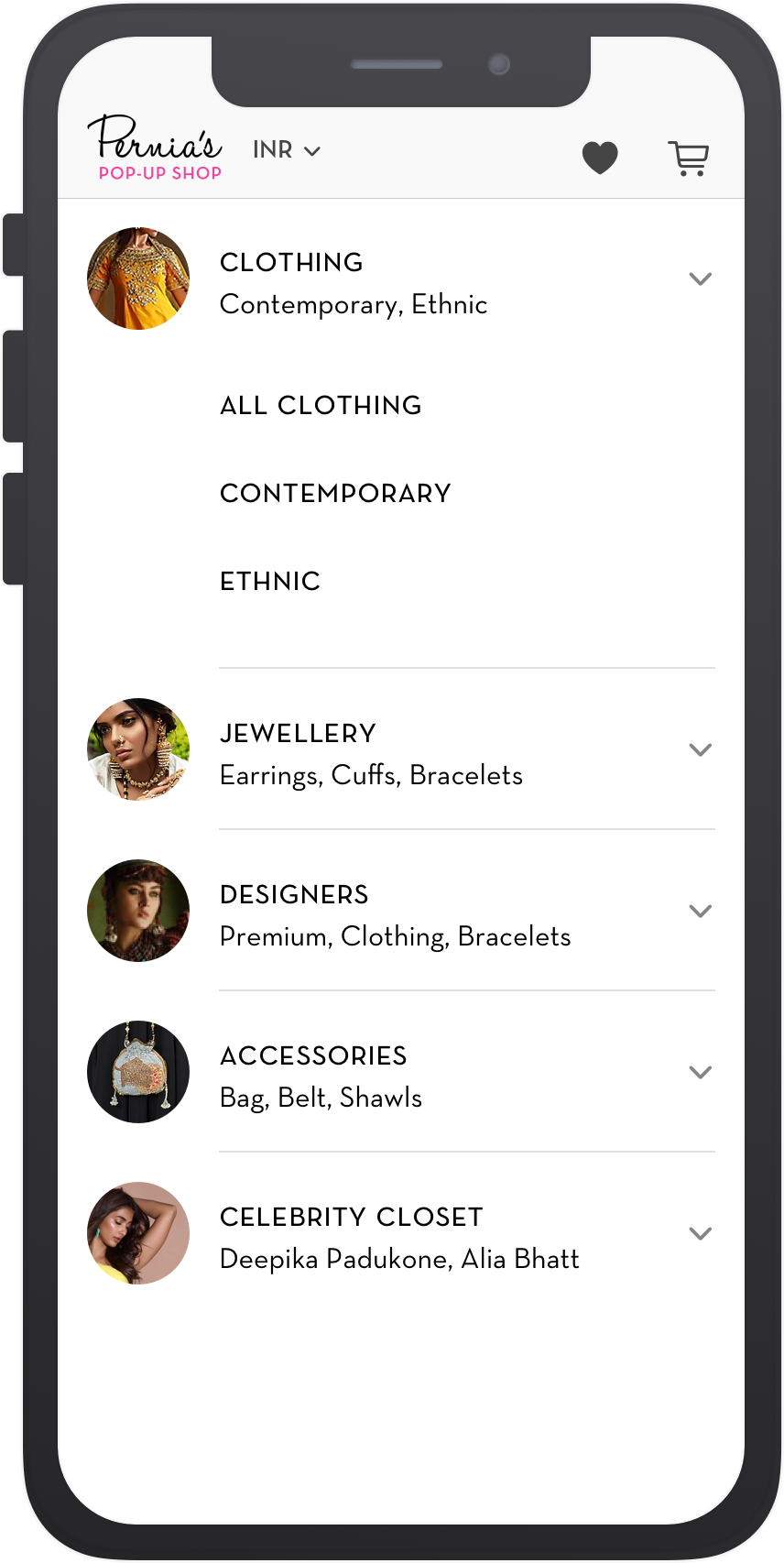Viewport: 784px width, 1563px height.
Task: Open the shopping cart
Action: click(x=688, y=158)
